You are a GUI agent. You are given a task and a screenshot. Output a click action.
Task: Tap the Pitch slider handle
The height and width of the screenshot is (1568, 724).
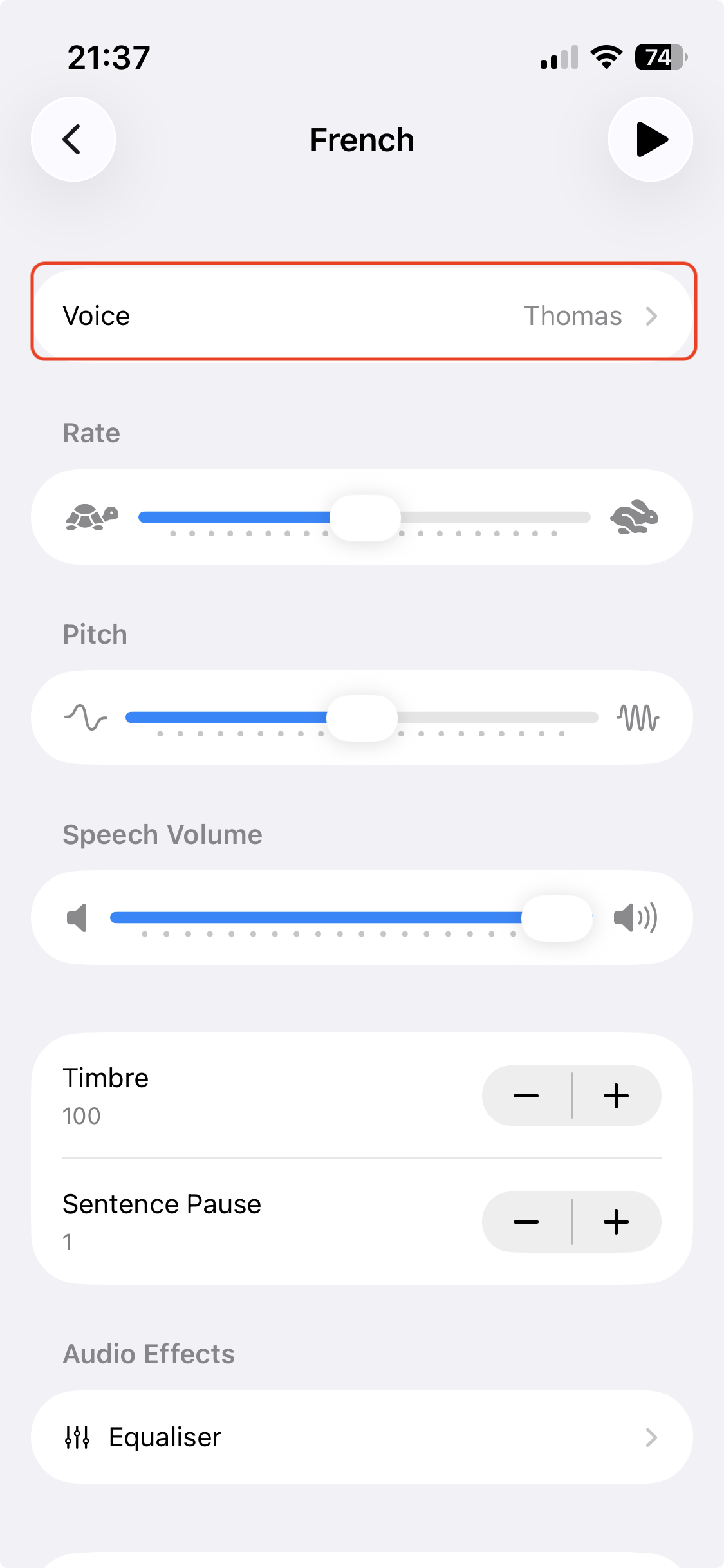pyautogui.click(x=363, y=717)
